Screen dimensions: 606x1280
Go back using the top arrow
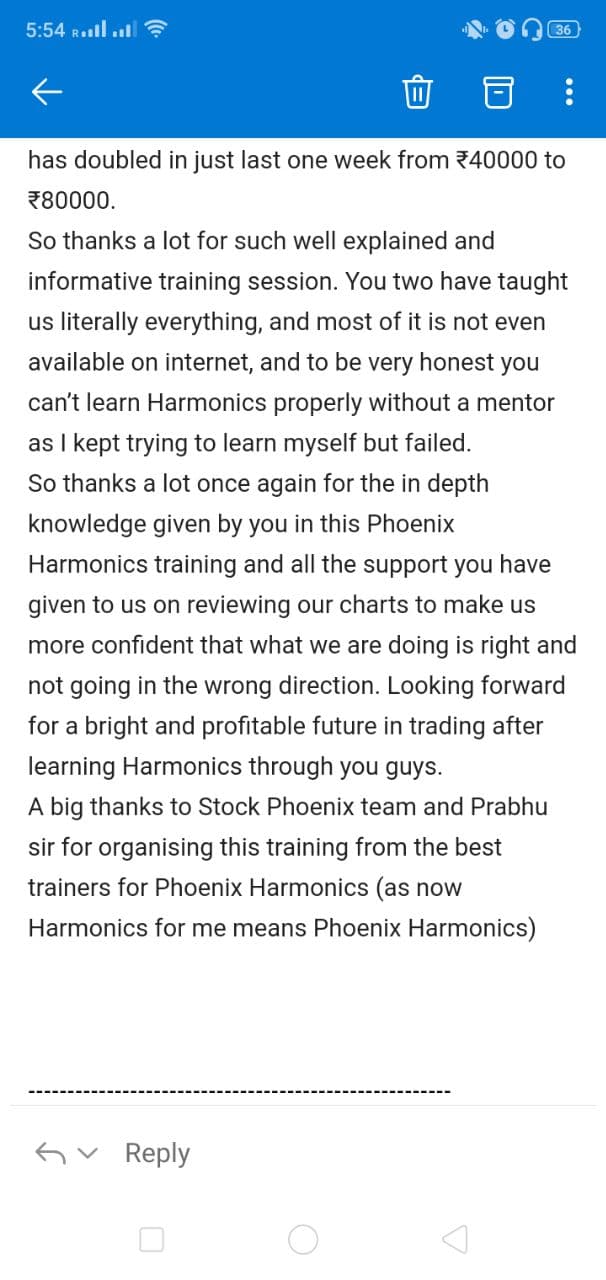coord(47,93)
